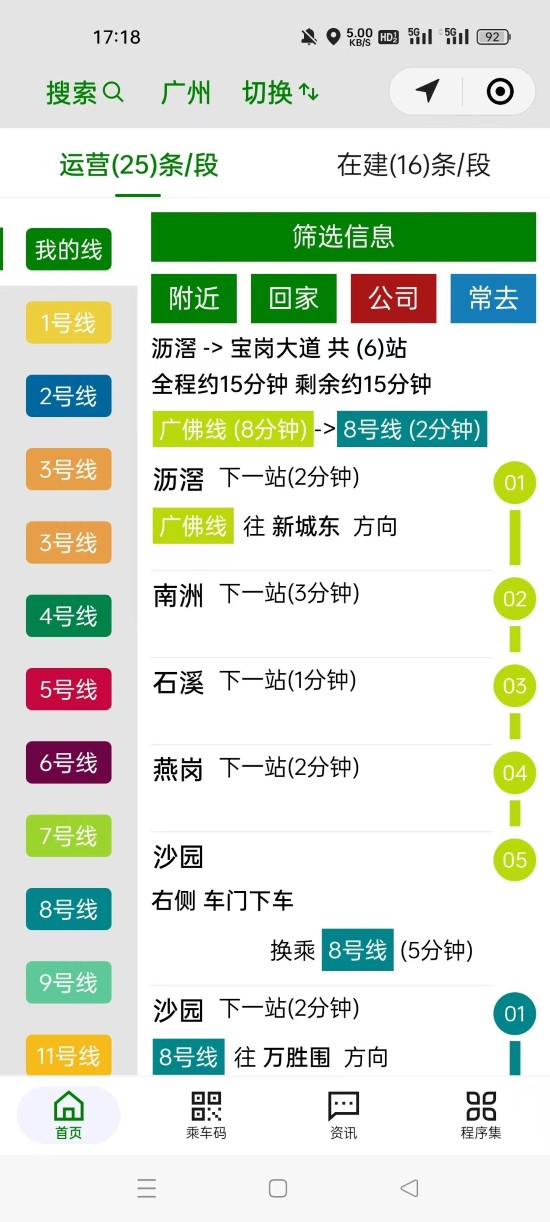Switch to the 程序集 tab
The image size is (550, 1222).
click(x=481, y=1115)
